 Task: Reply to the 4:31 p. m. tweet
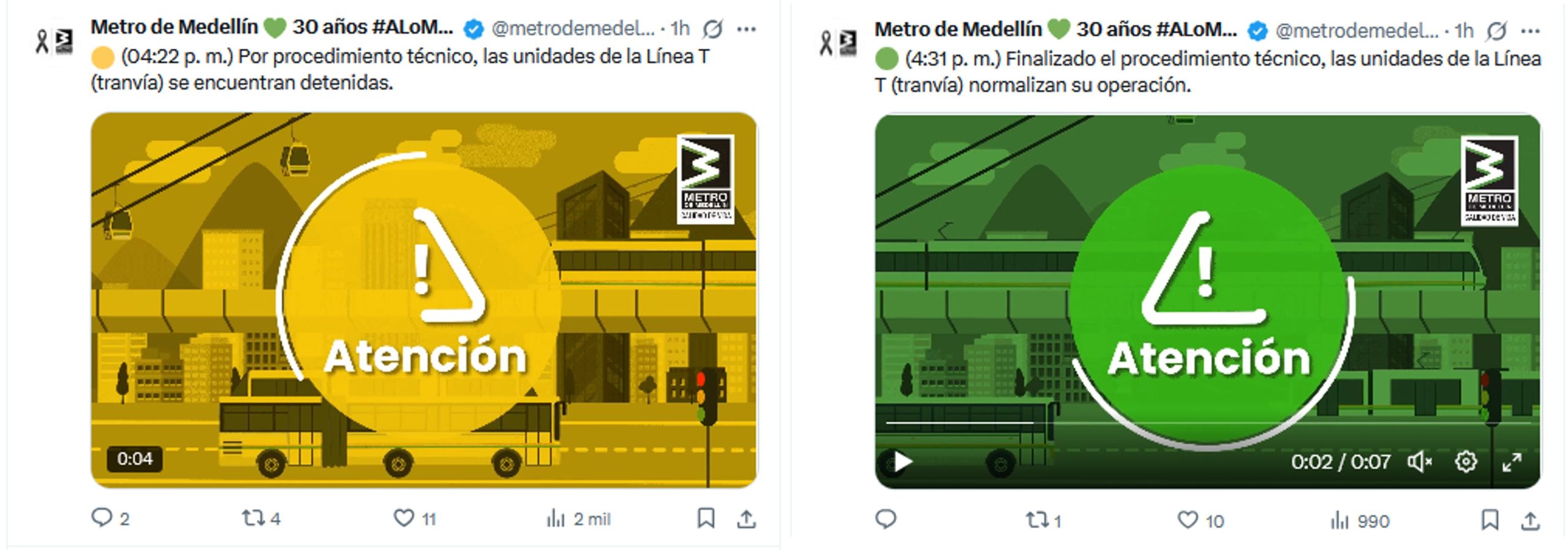point(886,519)
